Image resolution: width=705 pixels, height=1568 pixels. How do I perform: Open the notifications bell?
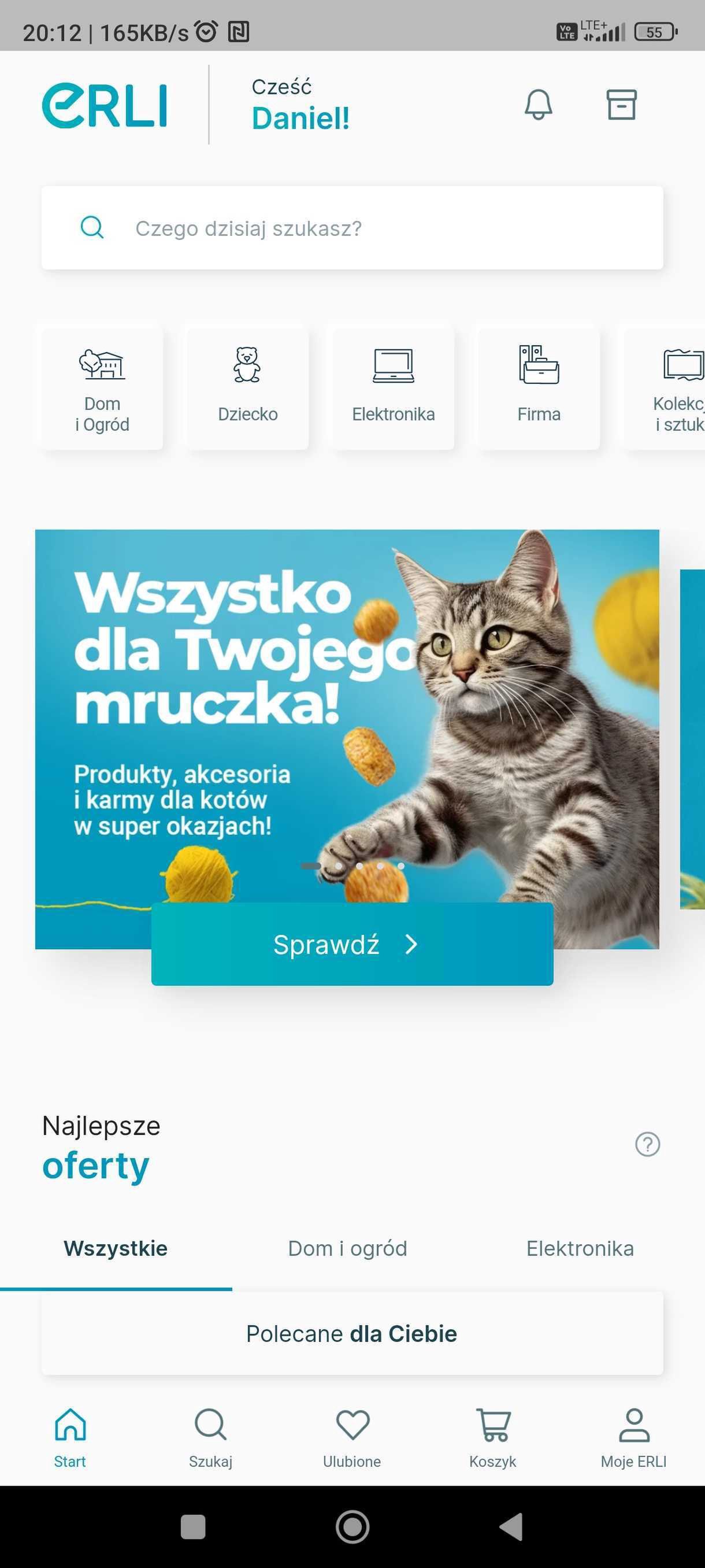pyautogui.click(x=539, y=105)
